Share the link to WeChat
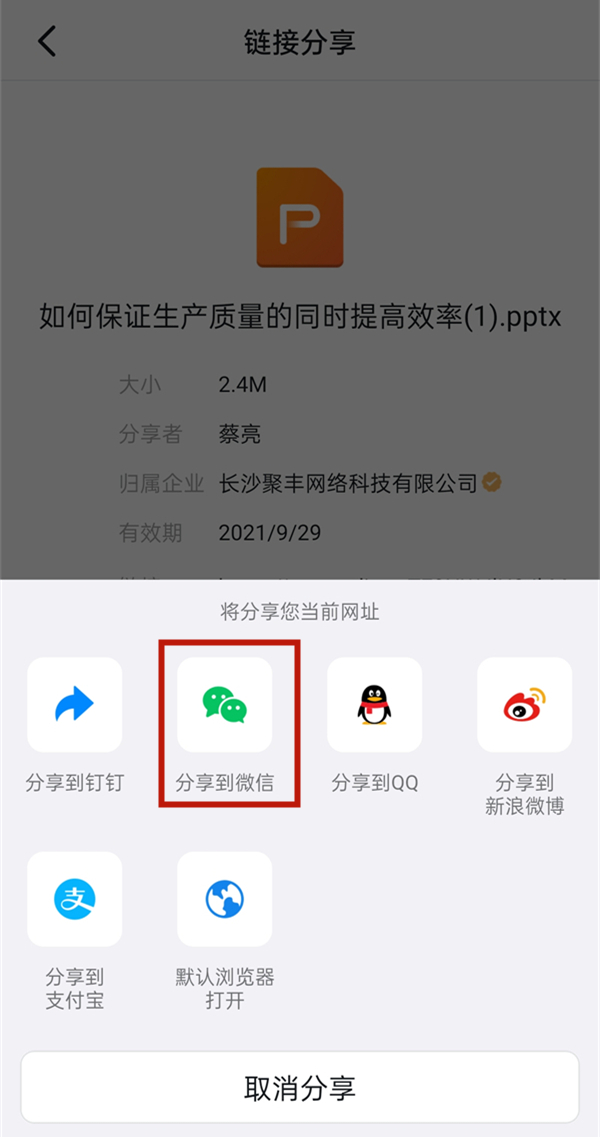600x1137 pixels. coord(225,705)
